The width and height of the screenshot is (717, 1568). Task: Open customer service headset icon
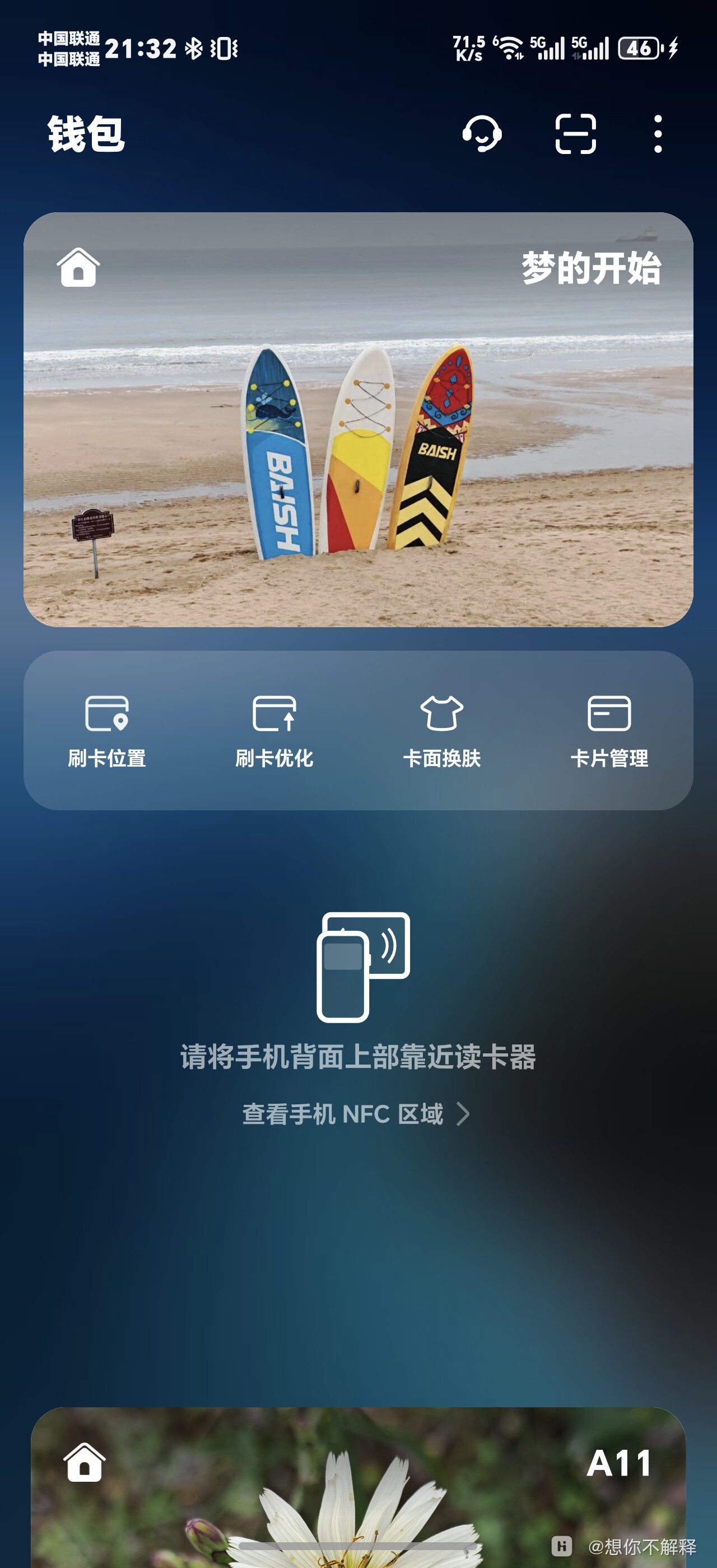(x=482, y=133)
